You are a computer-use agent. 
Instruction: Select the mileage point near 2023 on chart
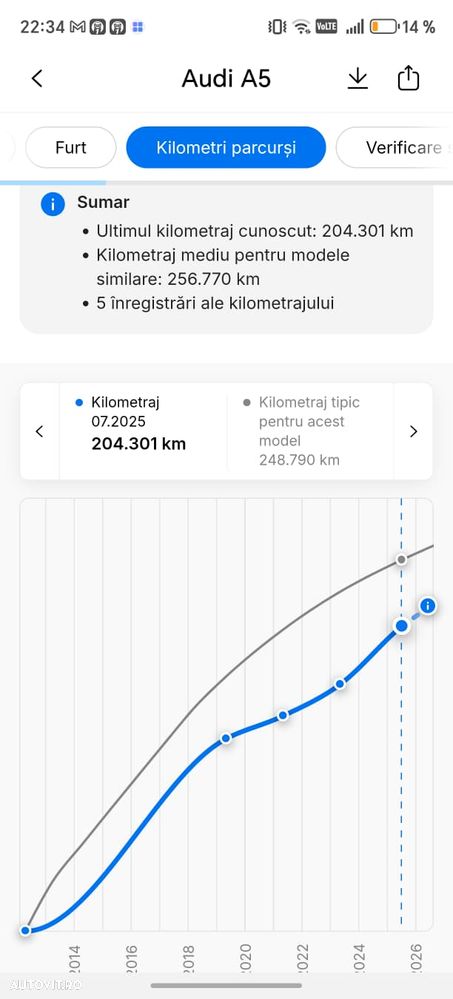[340, 684]
